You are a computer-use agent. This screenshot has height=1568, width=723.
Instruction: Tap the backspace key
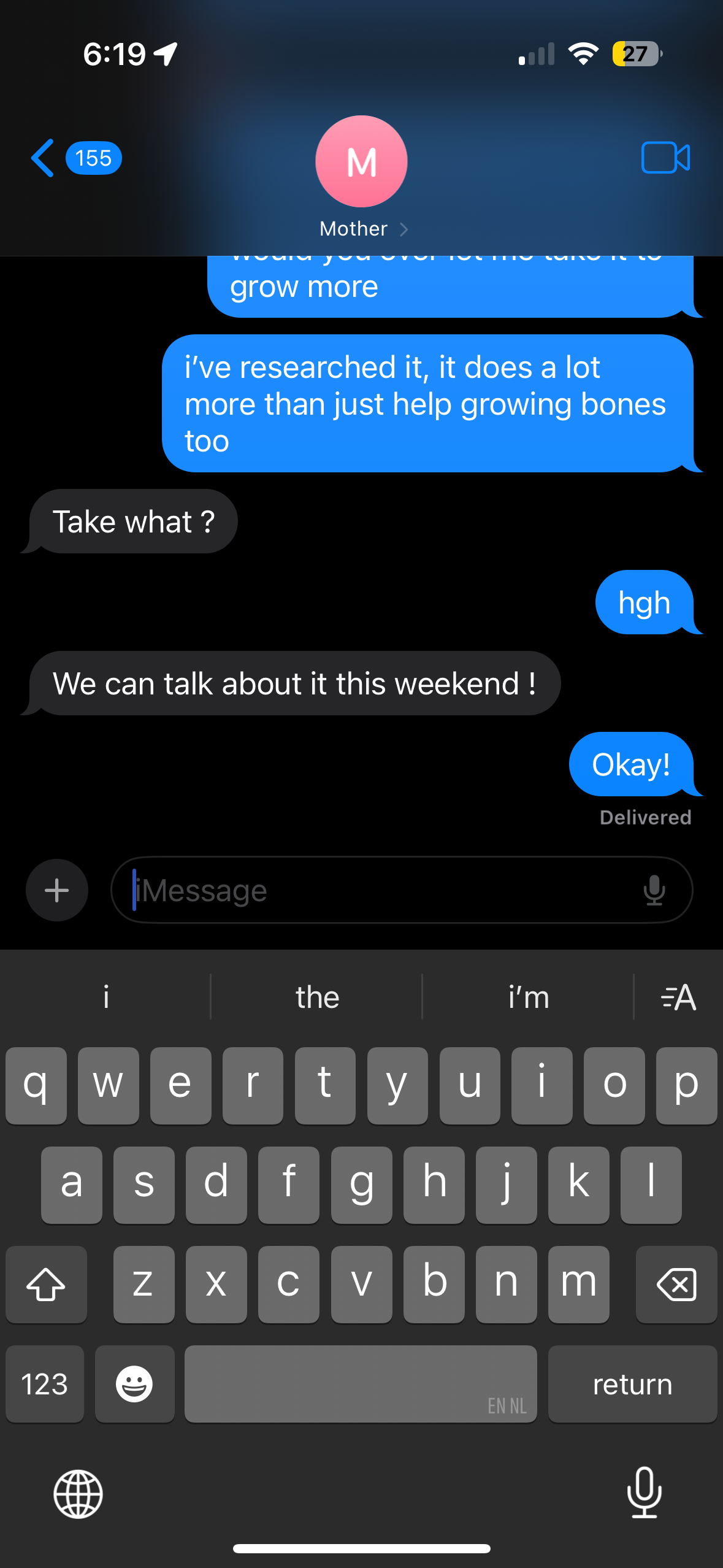(x=676, y=1284)
